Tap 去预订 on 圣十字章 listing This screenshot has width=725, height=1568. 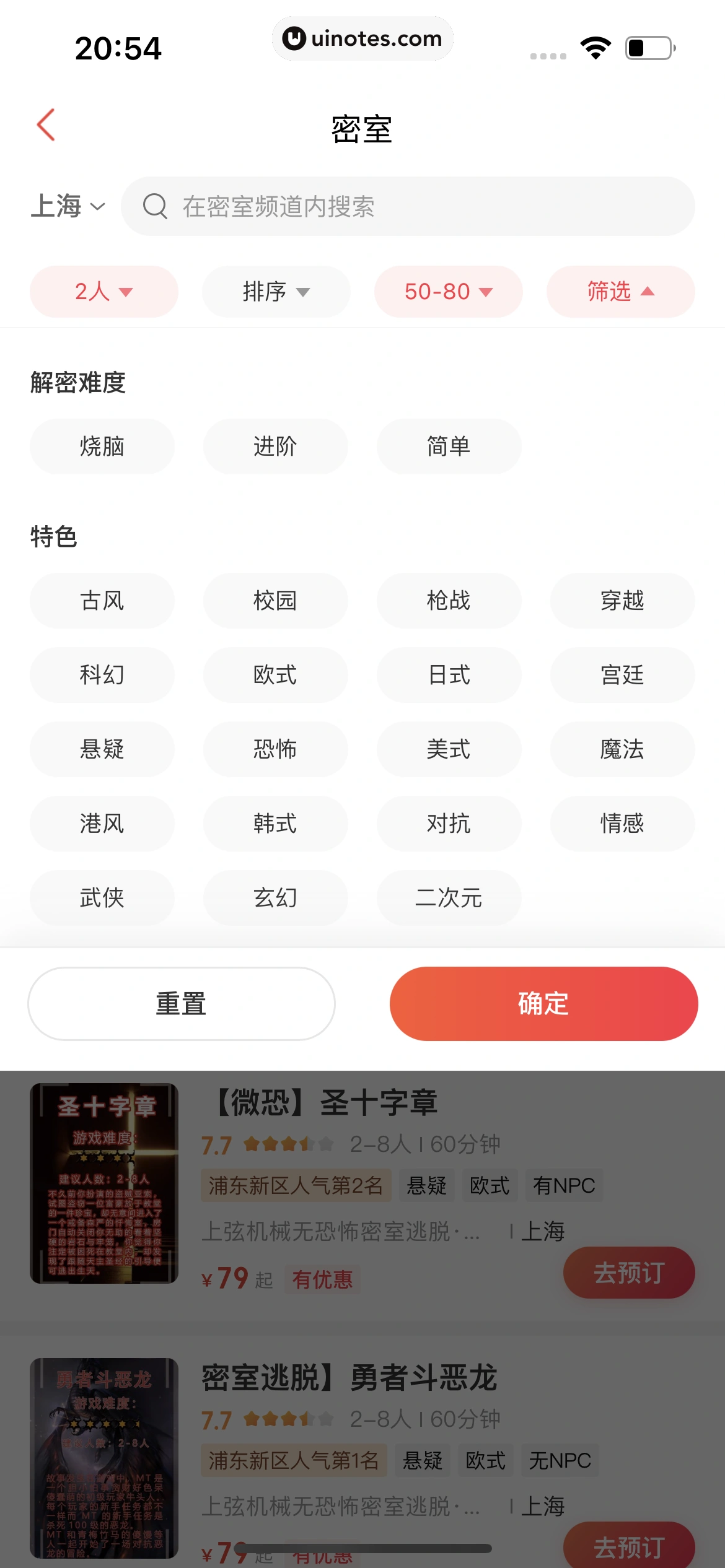628,1272
